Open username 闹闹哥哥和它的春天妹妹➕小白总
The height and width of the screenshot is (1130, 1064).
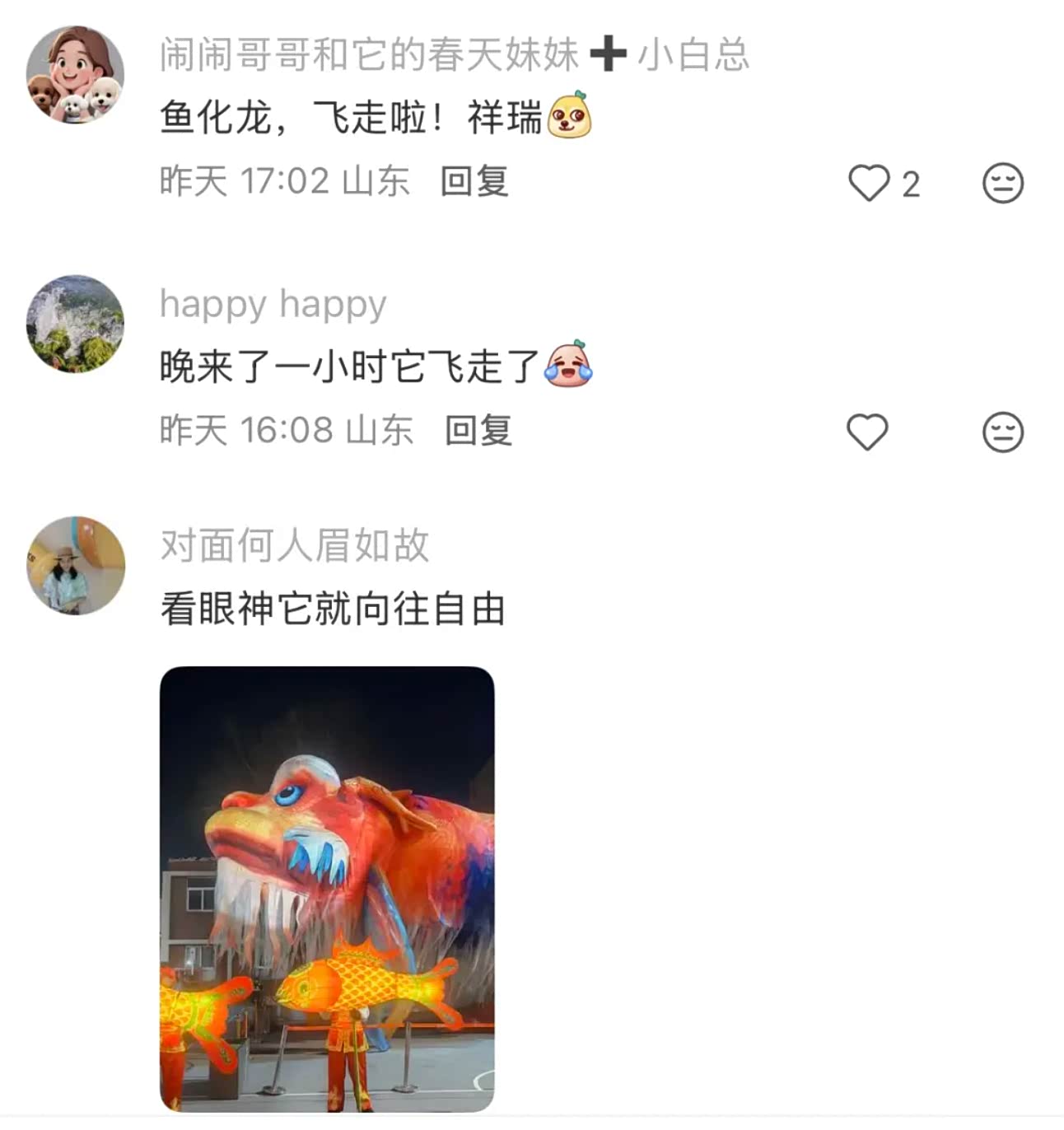click(454, 55)
